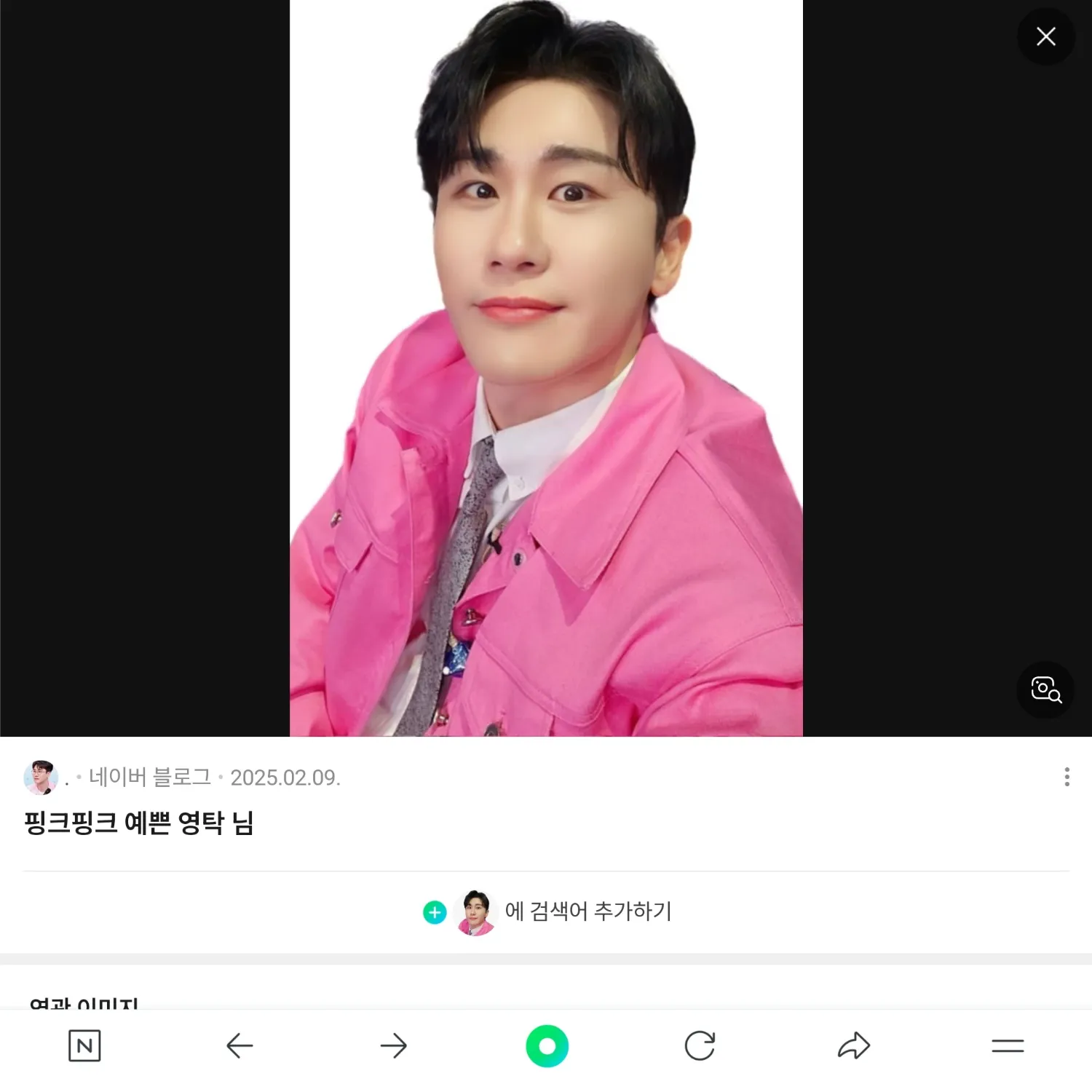Close the image viewer
The image size is (1092, 1092).
click(1045, 36)
